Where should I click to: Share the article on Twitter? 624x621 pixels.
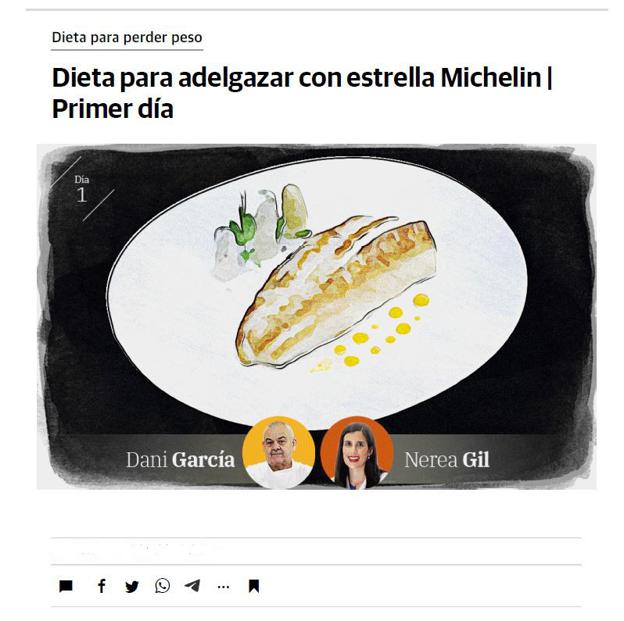click(x=132, y=587)
